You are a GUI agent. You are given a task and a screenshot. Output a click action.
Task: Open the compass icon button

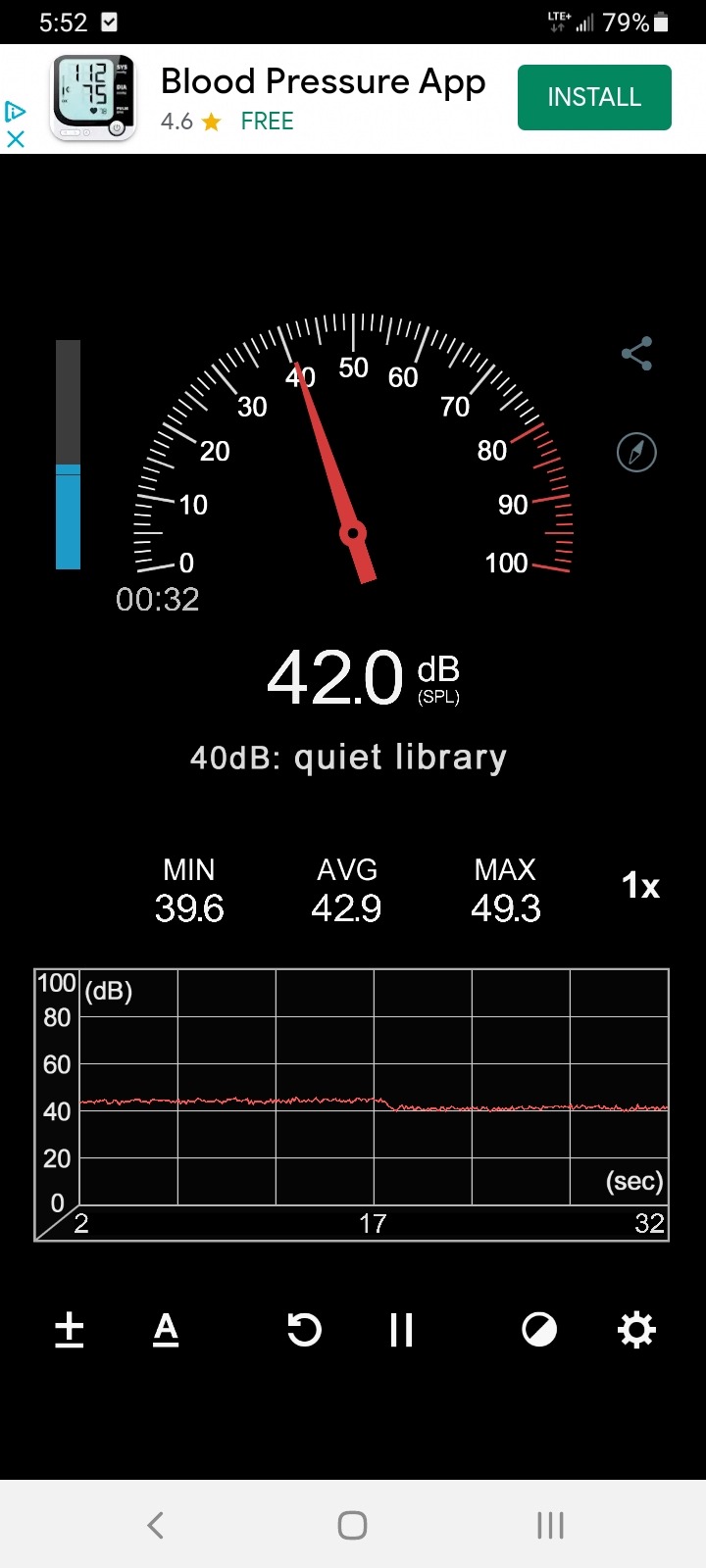(x=636, y=452)
